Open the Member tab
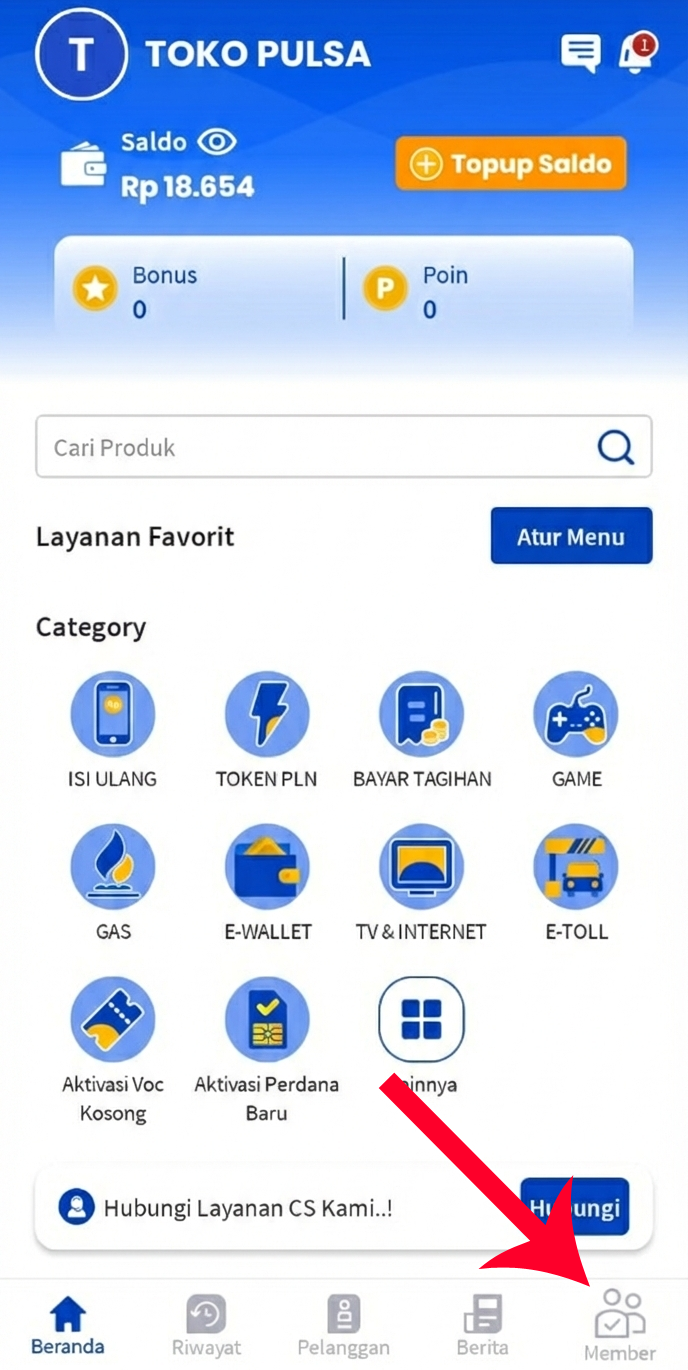The height and width of the screenshot is (1370, 688). point(620,1325)
